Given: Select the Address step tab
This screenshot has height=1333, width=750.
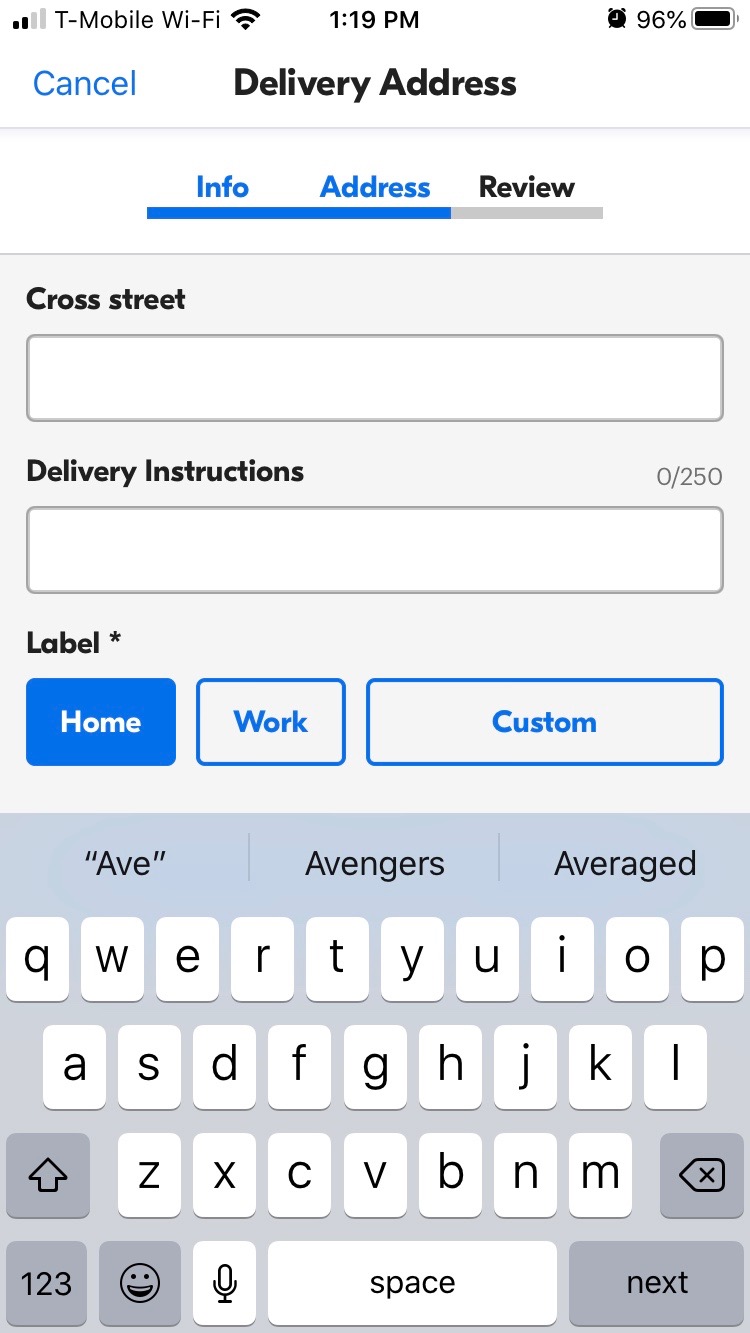Looking at the screenshot, I should click(375, 187).
